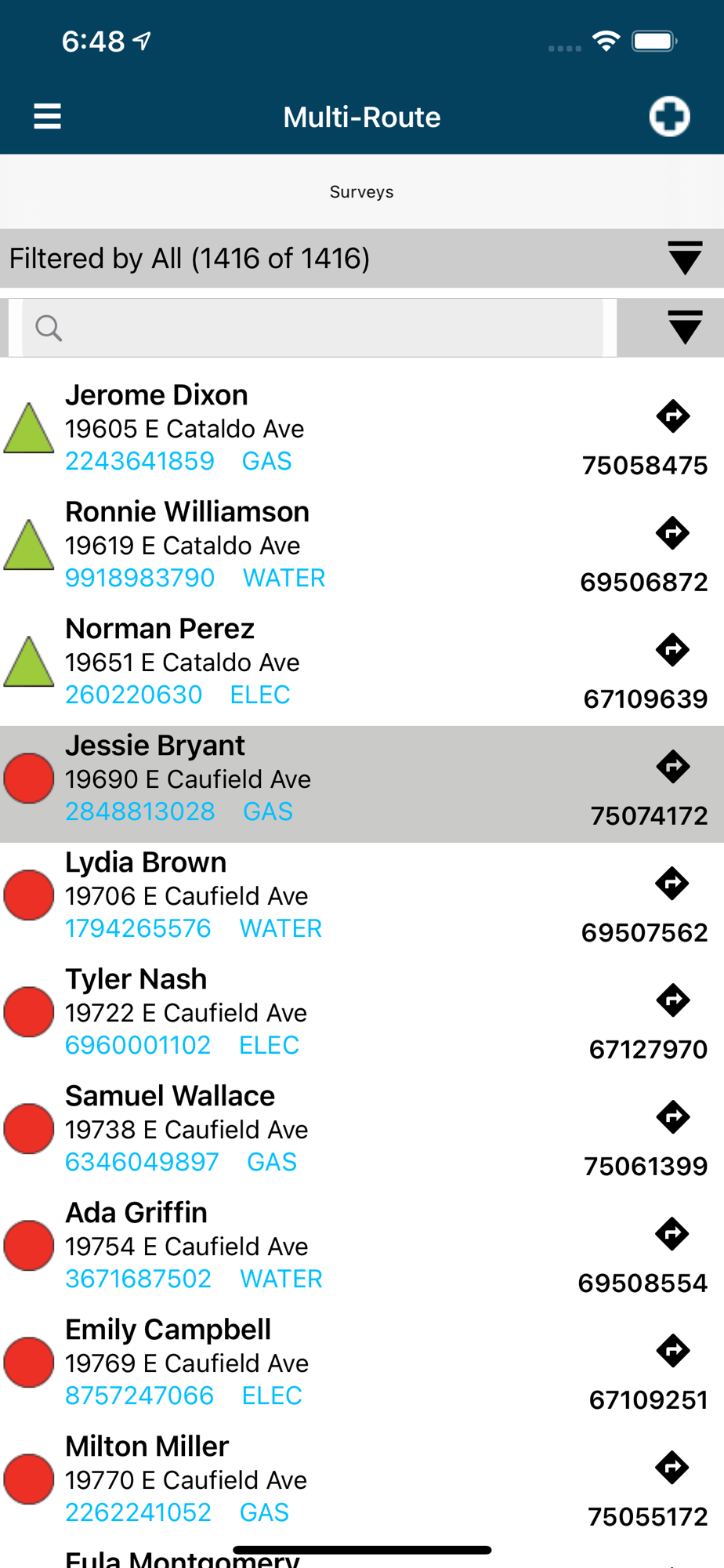Image resolution: width=724 pixels, height=1568 pixels.
Task: Open the dropdown arrow beside the search box
Action: click(685, 327)
